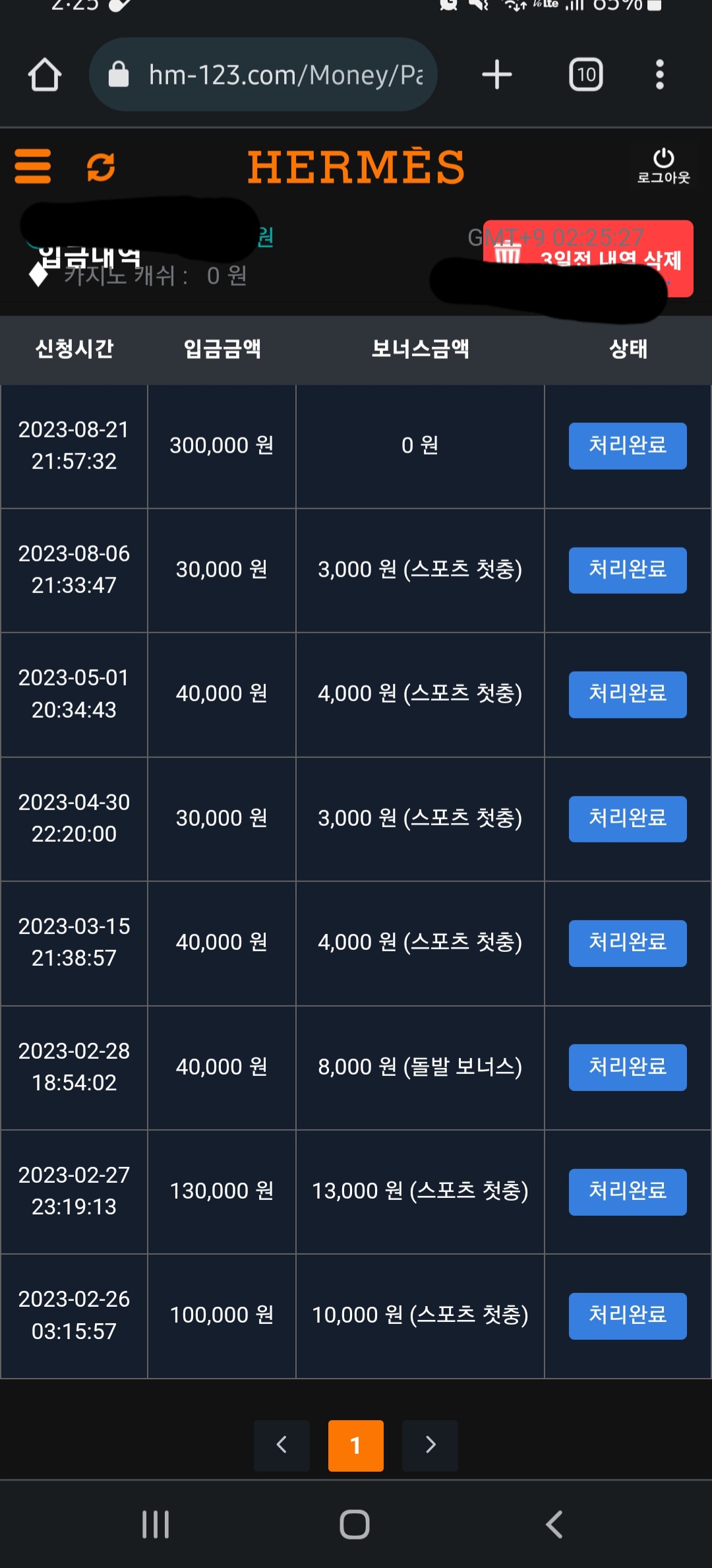Open a new browser tab
The image size is (712, 1568).
pos(497,75)
